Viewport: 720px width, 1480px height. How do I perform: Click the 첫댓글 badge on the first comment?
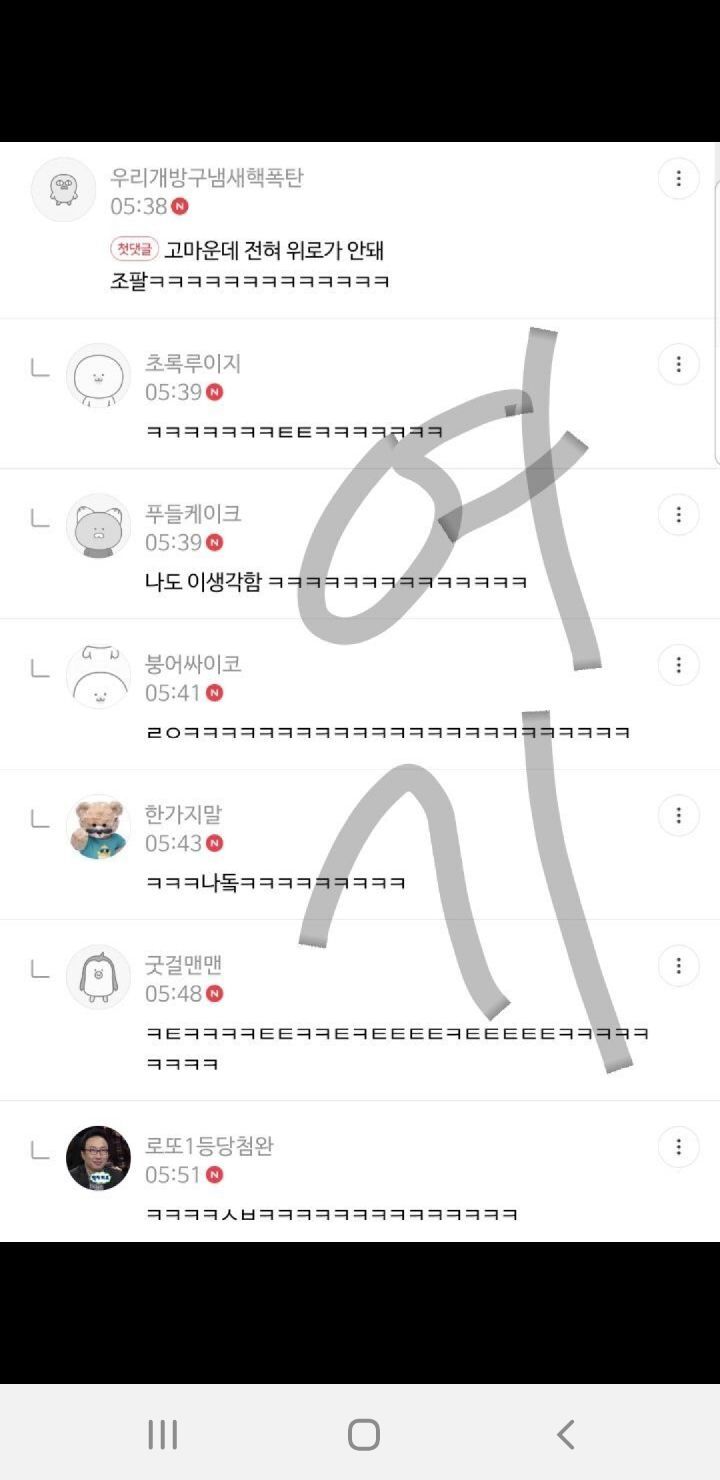pyautogui.click(x=131, y=250)
